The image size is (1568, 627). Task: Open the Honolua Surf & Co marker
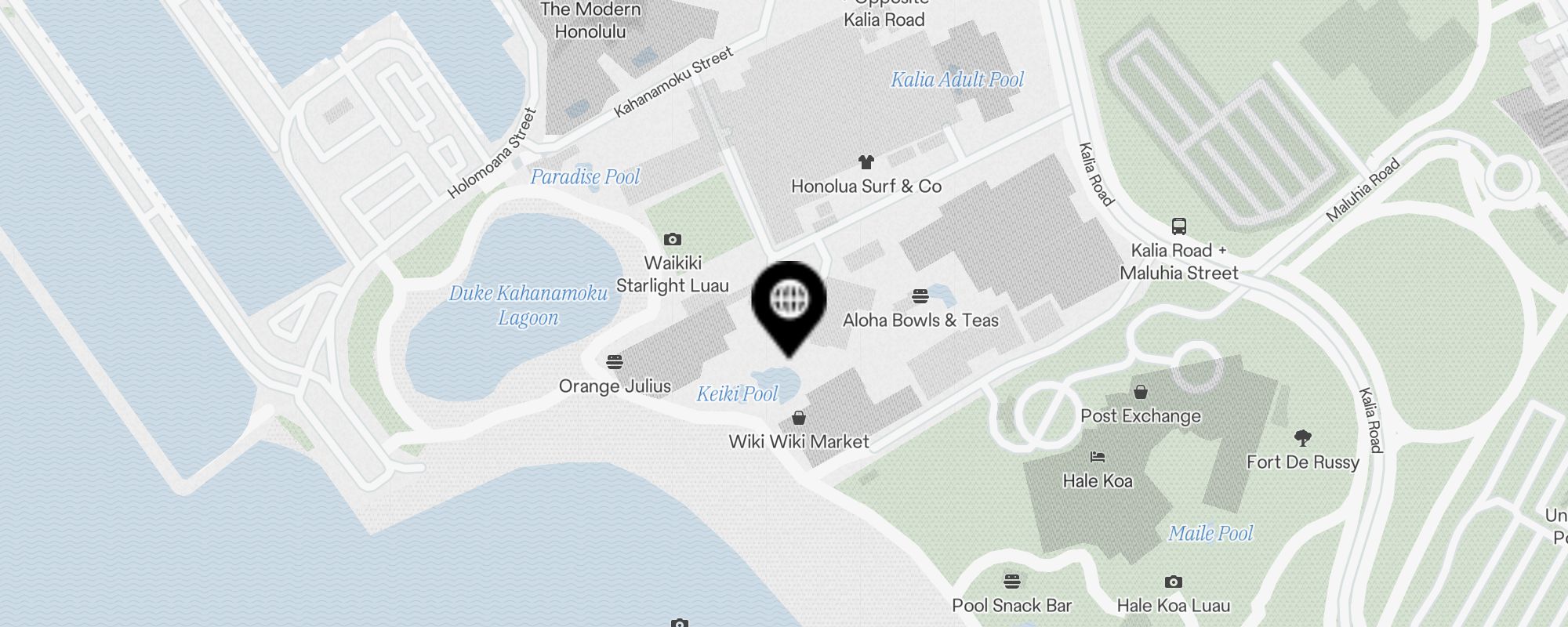click(x=866, y=163)
